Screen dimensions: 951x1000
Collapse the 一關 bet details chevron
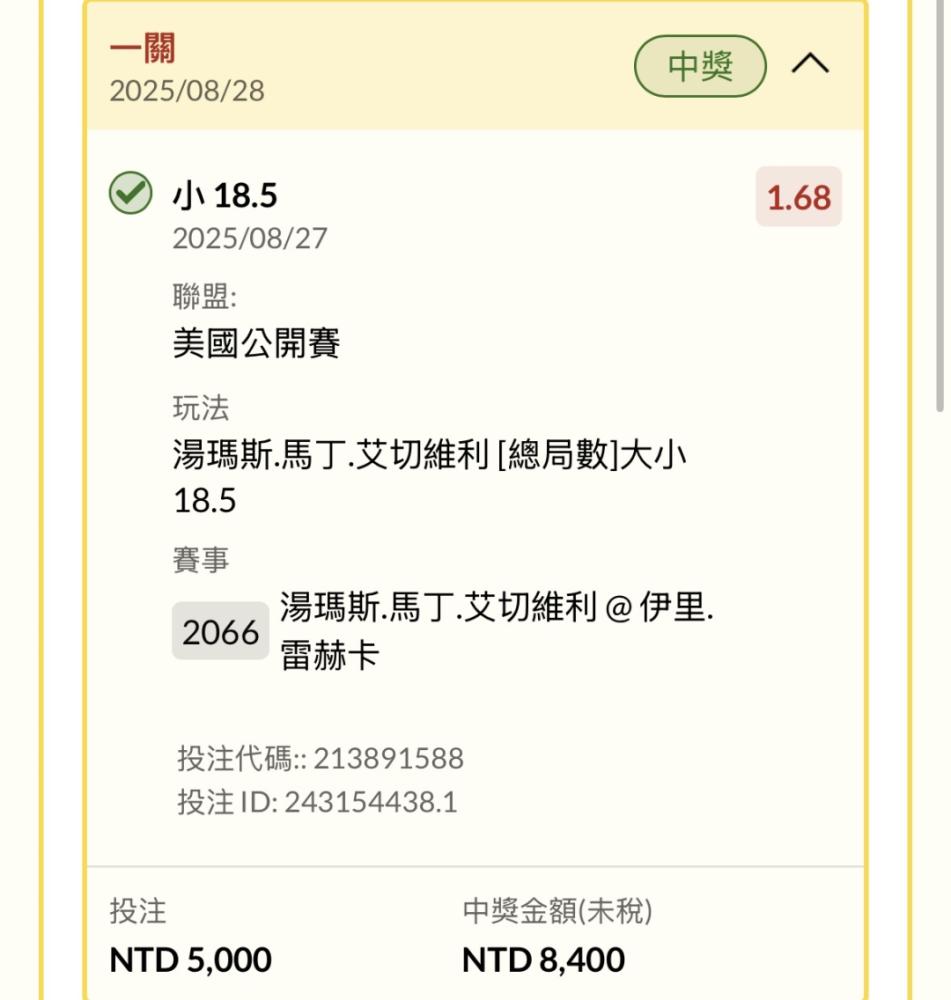point(810,65)
